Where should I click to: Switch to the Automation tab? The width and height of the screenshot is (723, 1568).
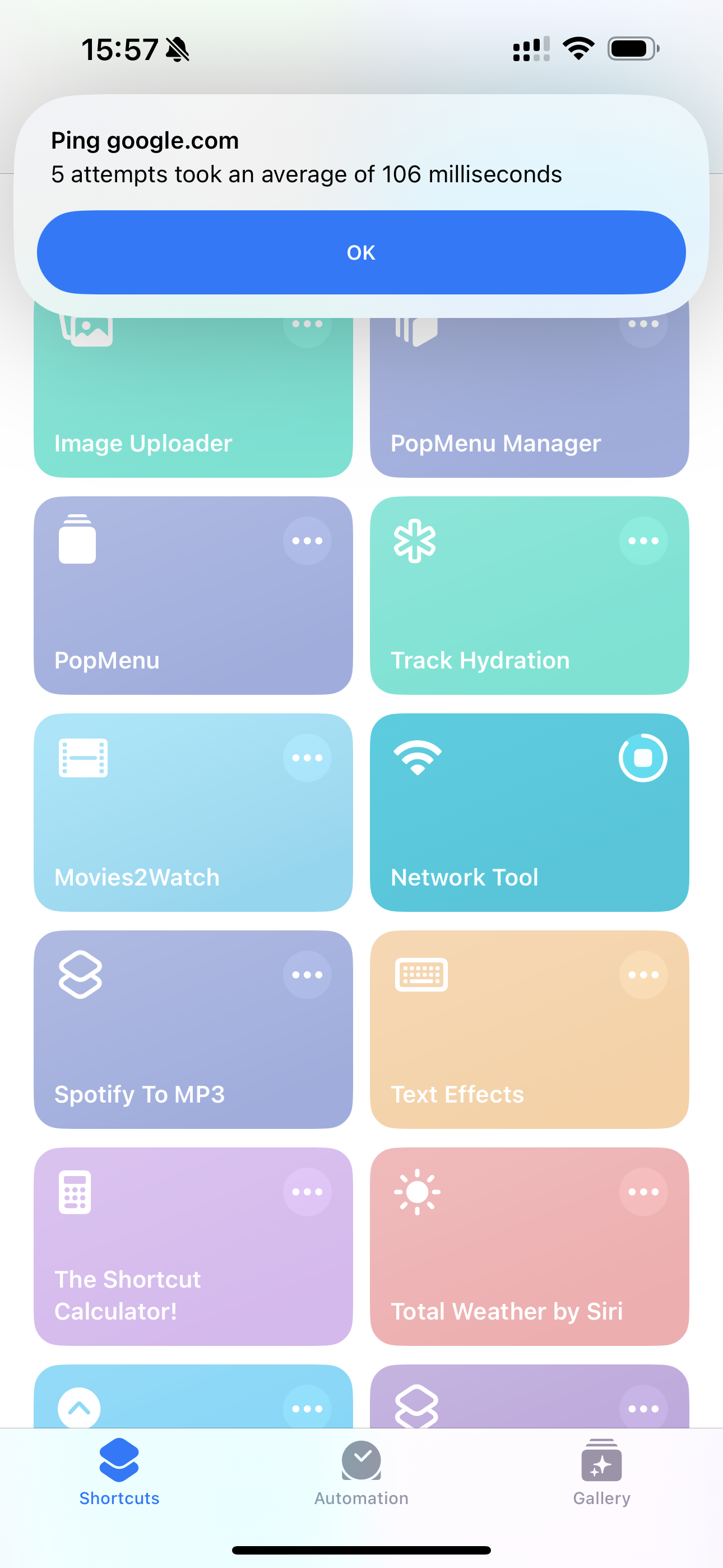click(361, 1472)
